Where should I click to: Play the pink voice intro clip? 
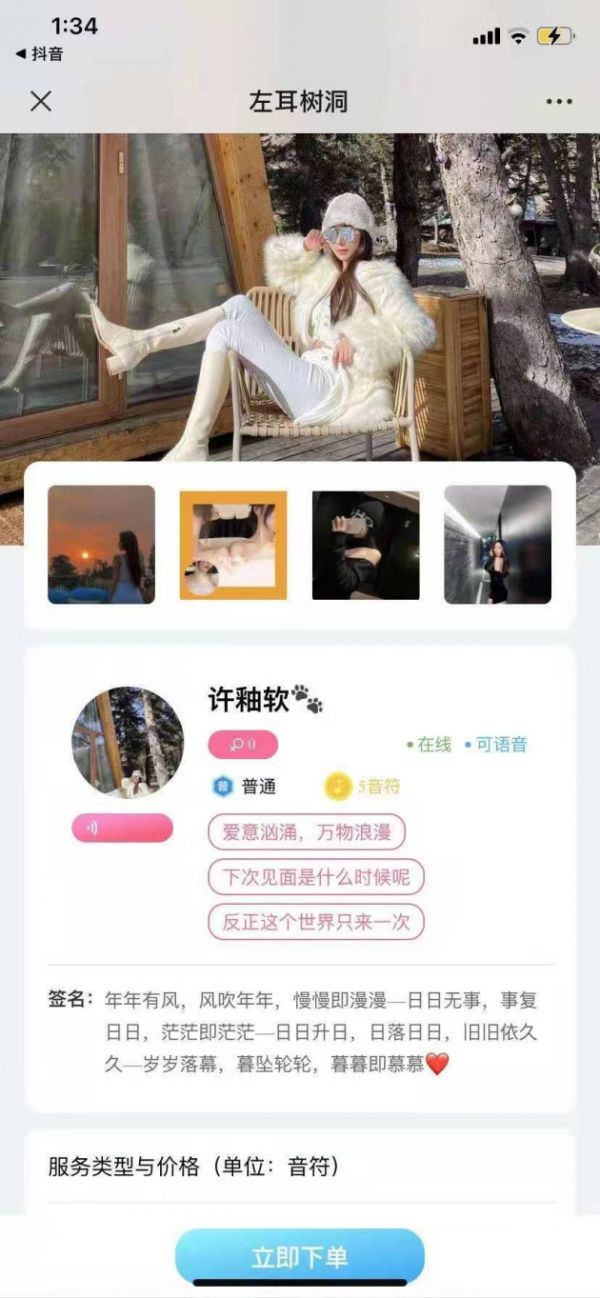[122, 828]
